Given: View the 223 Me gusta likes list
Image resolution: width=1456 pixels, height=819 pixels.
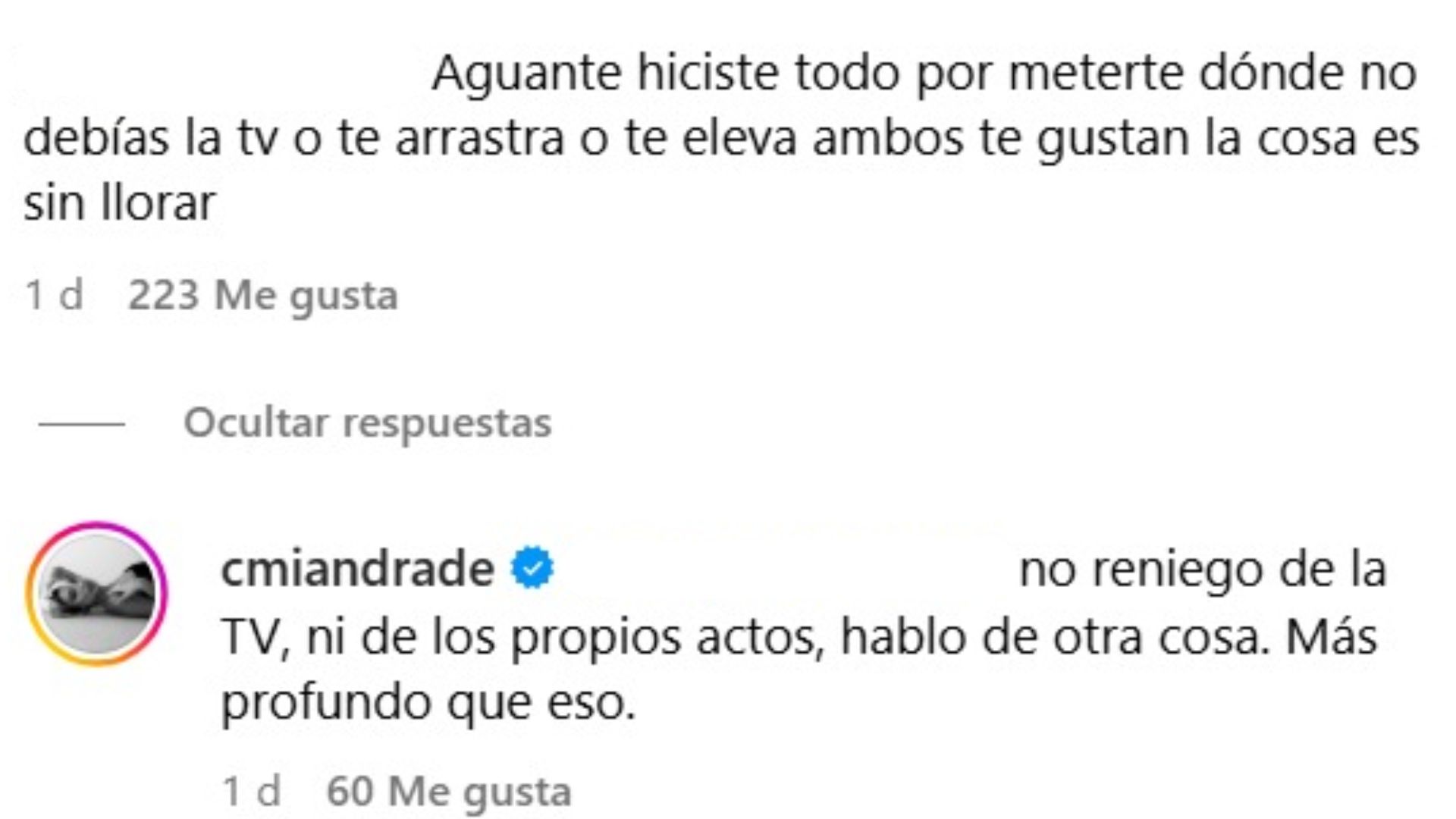Looking at the screenshot, I should point(262,295).
